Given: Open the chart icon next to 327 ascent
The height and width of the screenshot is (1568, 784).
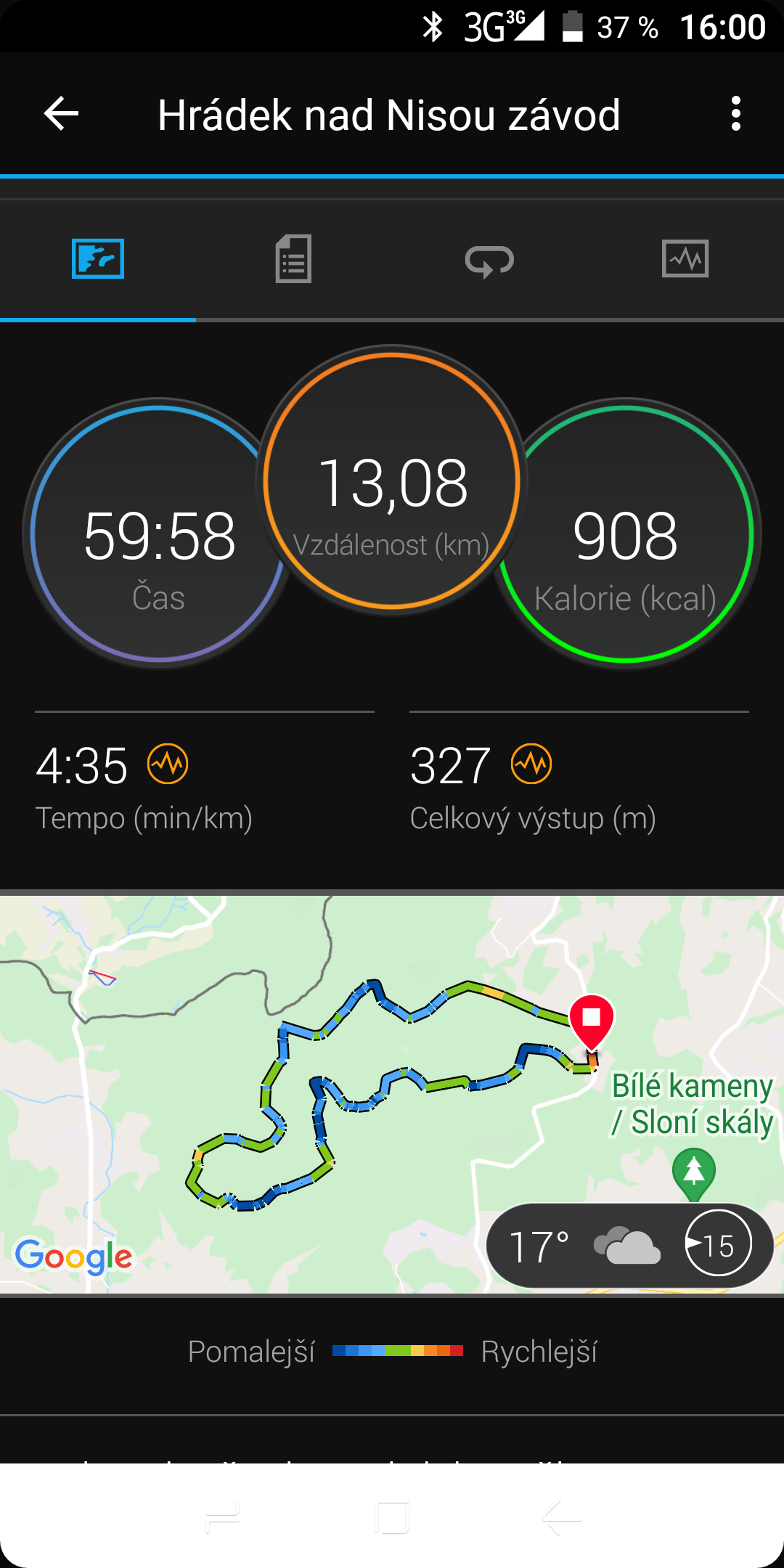Looking at the screenshot, I should coord(531,764).
